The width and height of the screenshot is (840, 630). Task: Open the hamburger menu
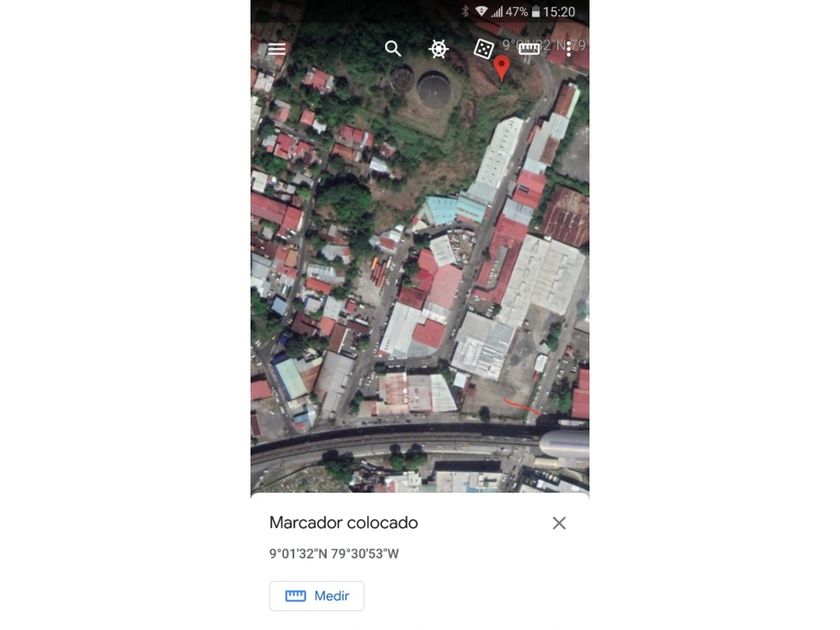[277, 49]
